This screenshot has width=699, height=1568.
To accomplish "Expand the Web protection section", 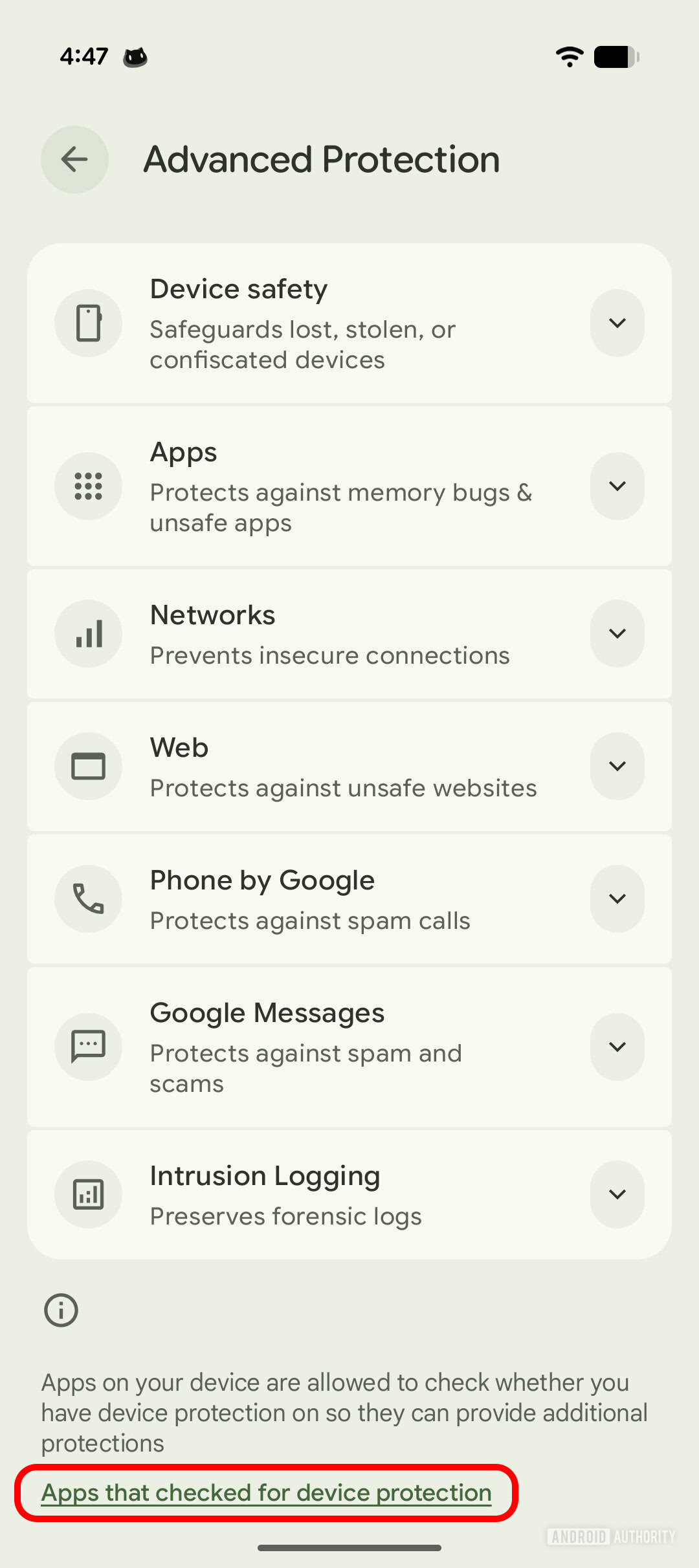I will (617, 766).
